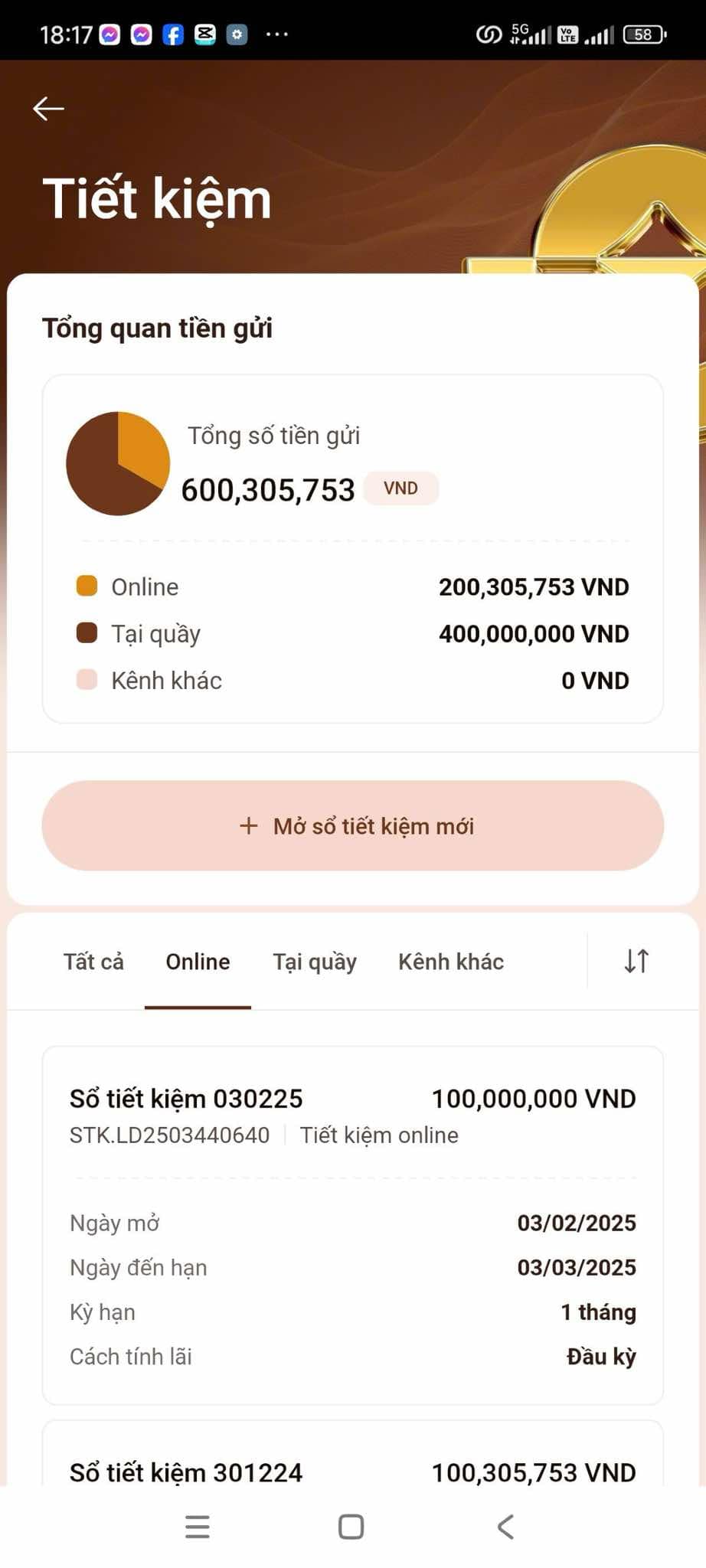Open the system recent apps menu
This screenshot has height=1568, width=706.
(x=198, y=1527)
